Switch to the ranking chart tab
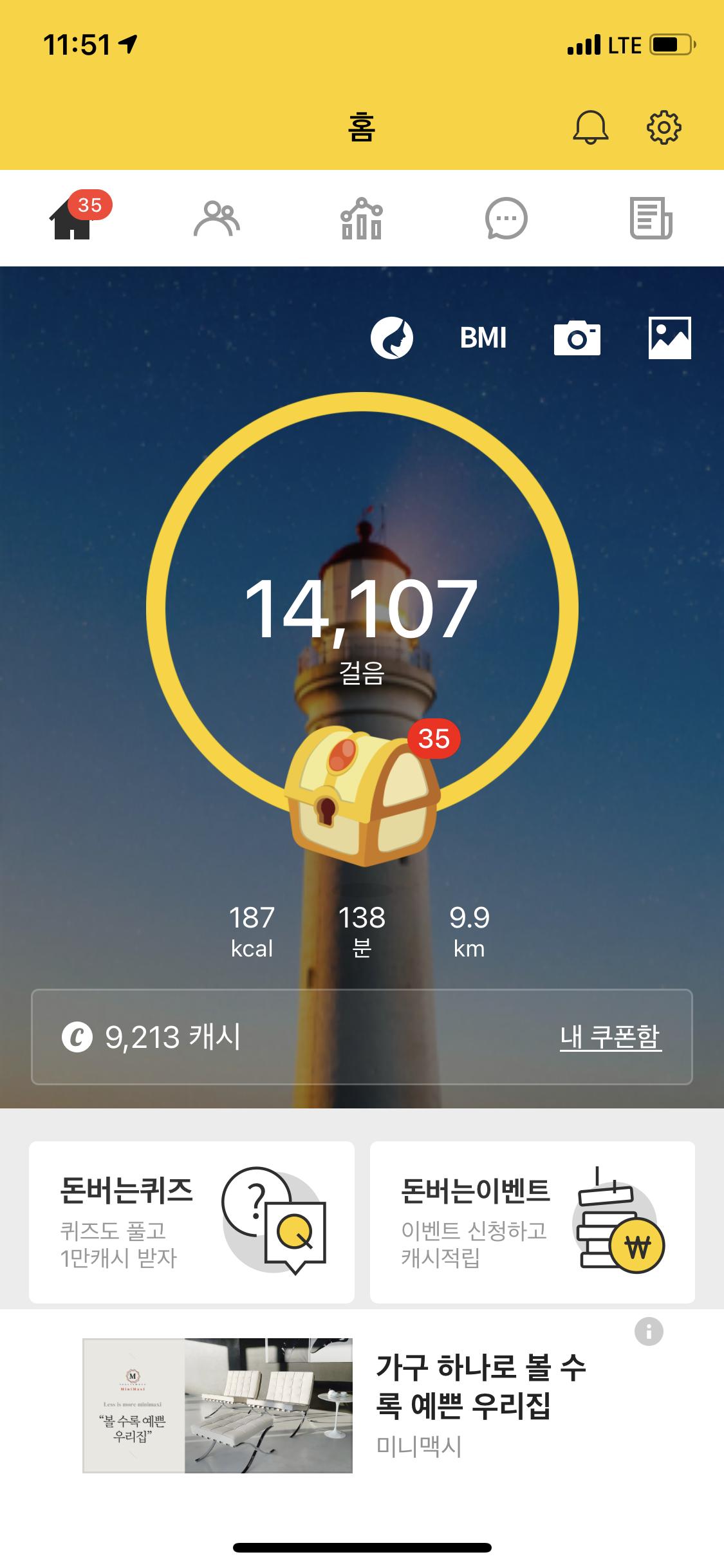 (x=361, y=219)
